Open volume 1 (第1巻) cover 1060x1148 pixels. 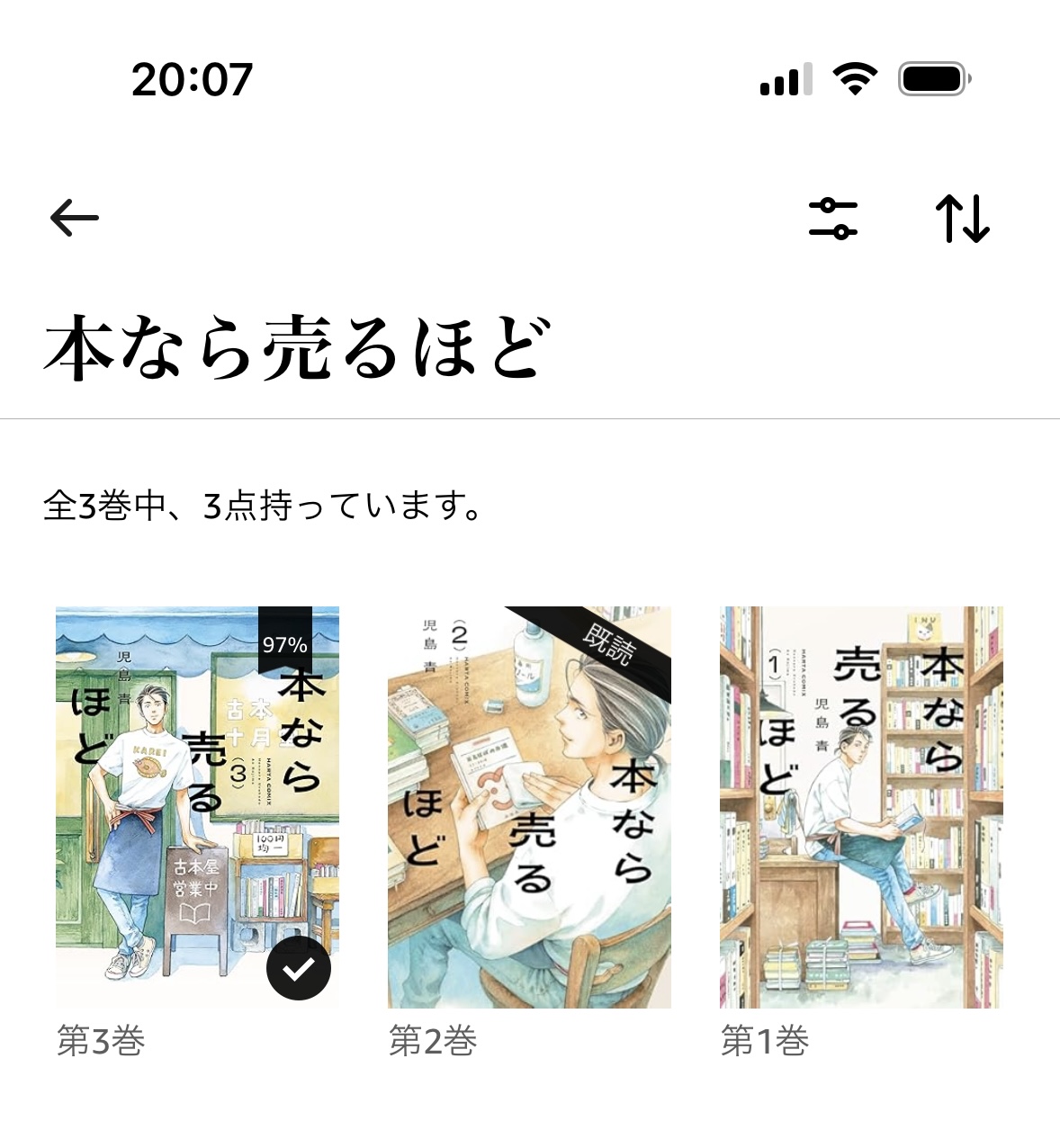(861, 807)
